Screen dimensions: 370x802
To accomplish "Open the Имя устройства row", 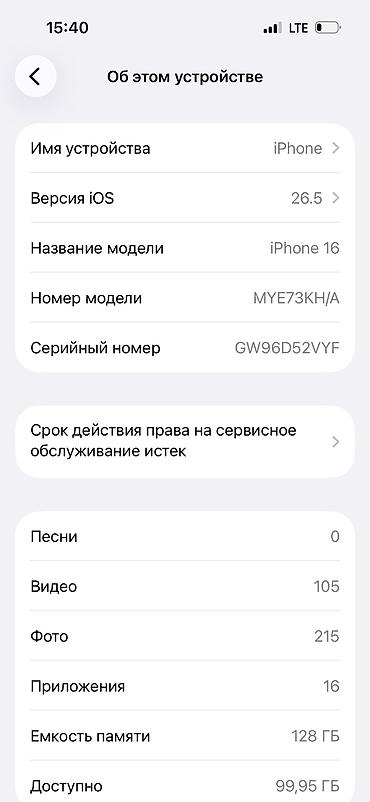I will pyautogui.click(x=185, y=148).
